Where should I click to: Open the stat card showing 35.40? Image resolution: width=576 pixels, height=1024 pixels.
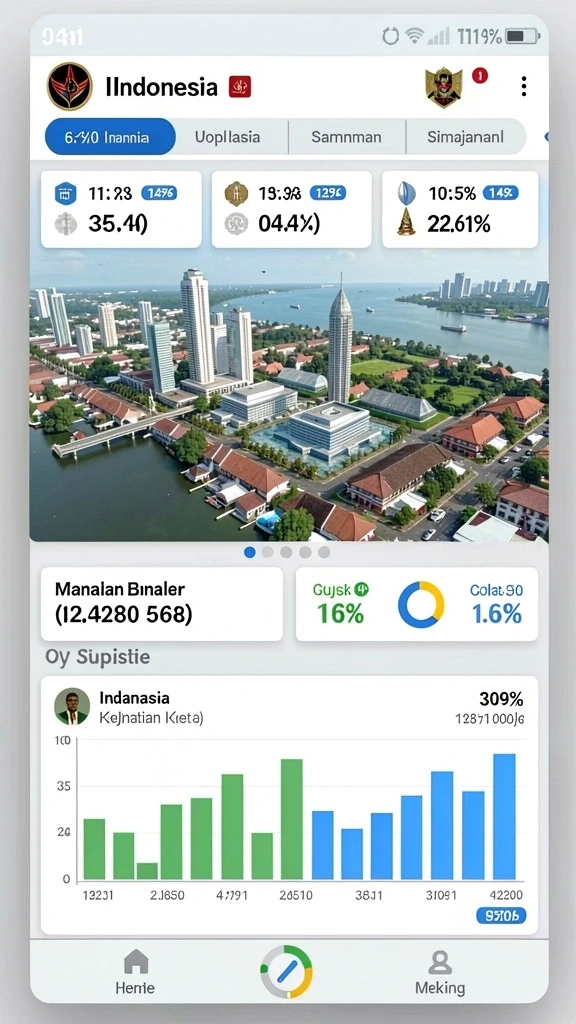click(x=121, y=210)
